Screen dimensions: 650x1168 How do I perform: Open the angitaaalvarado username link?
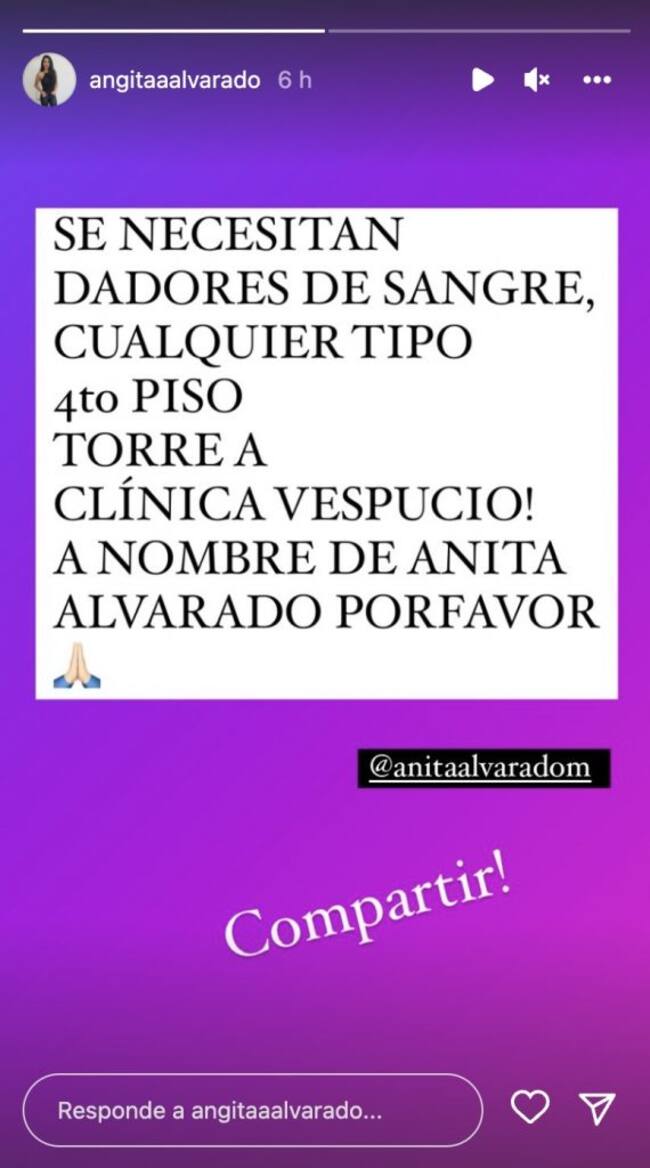coord(175,80)
